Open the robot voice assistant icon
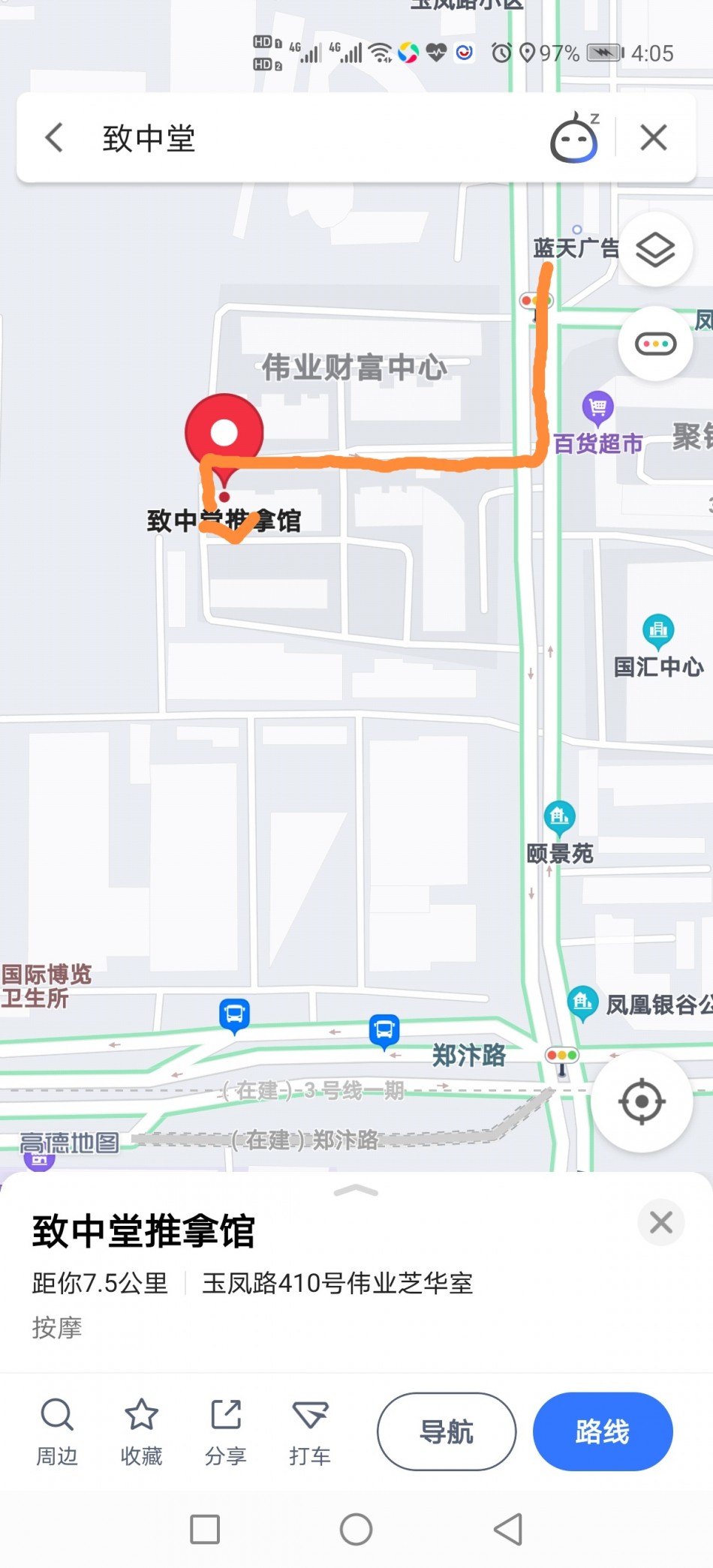713x1568 pixels. pyautogui.click(x=574, y=138)
